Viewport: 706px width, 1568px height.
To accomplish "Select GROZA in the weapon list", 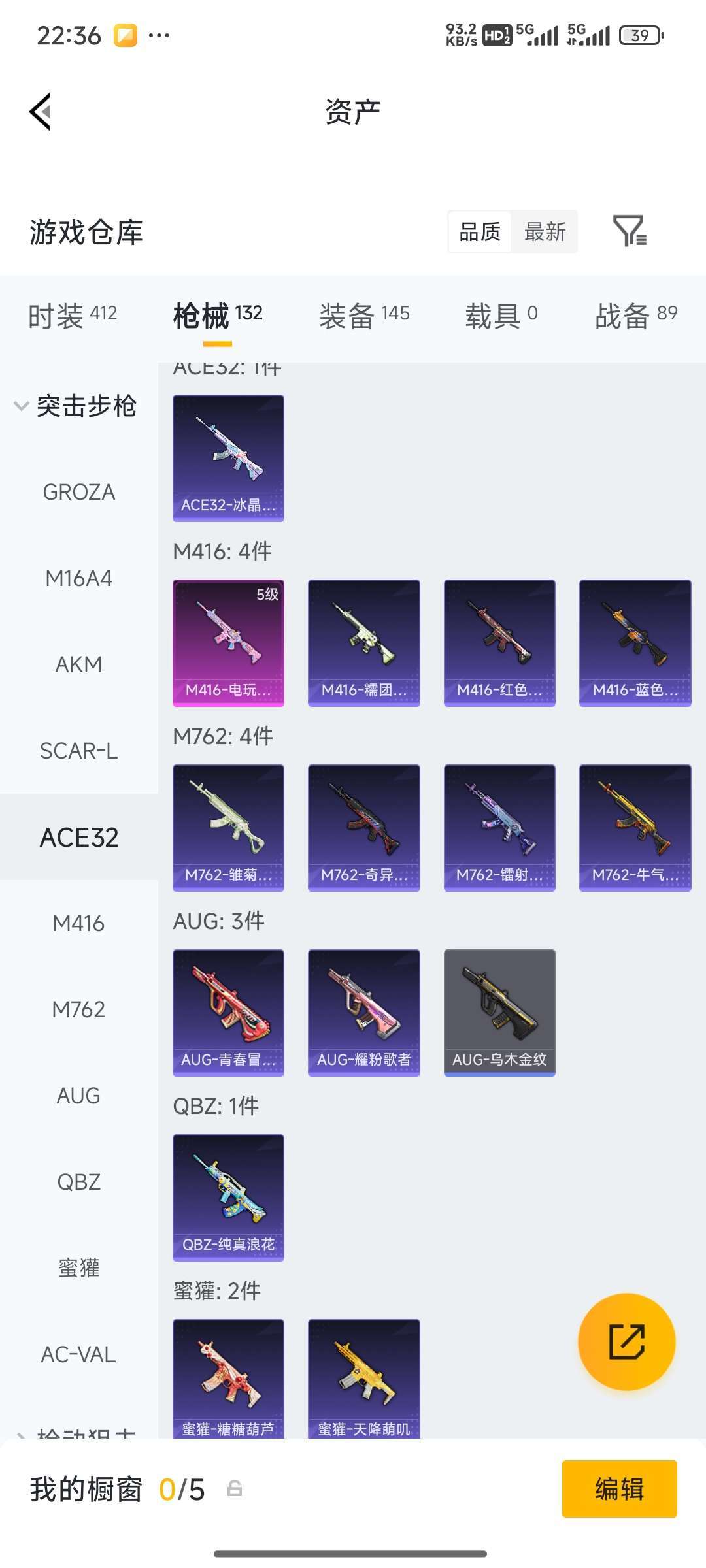I will pos(79,492).
